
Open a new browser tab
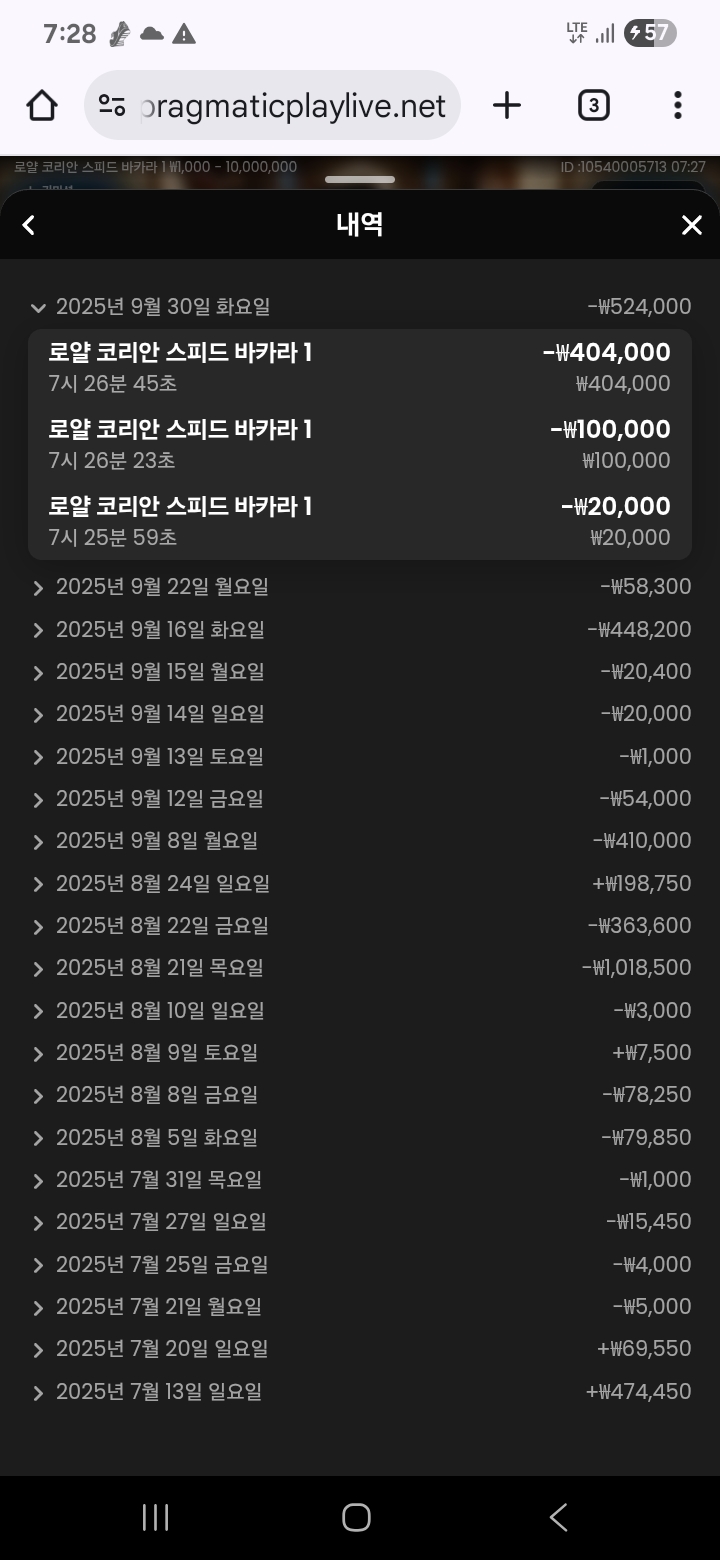[x=507, y=105]
